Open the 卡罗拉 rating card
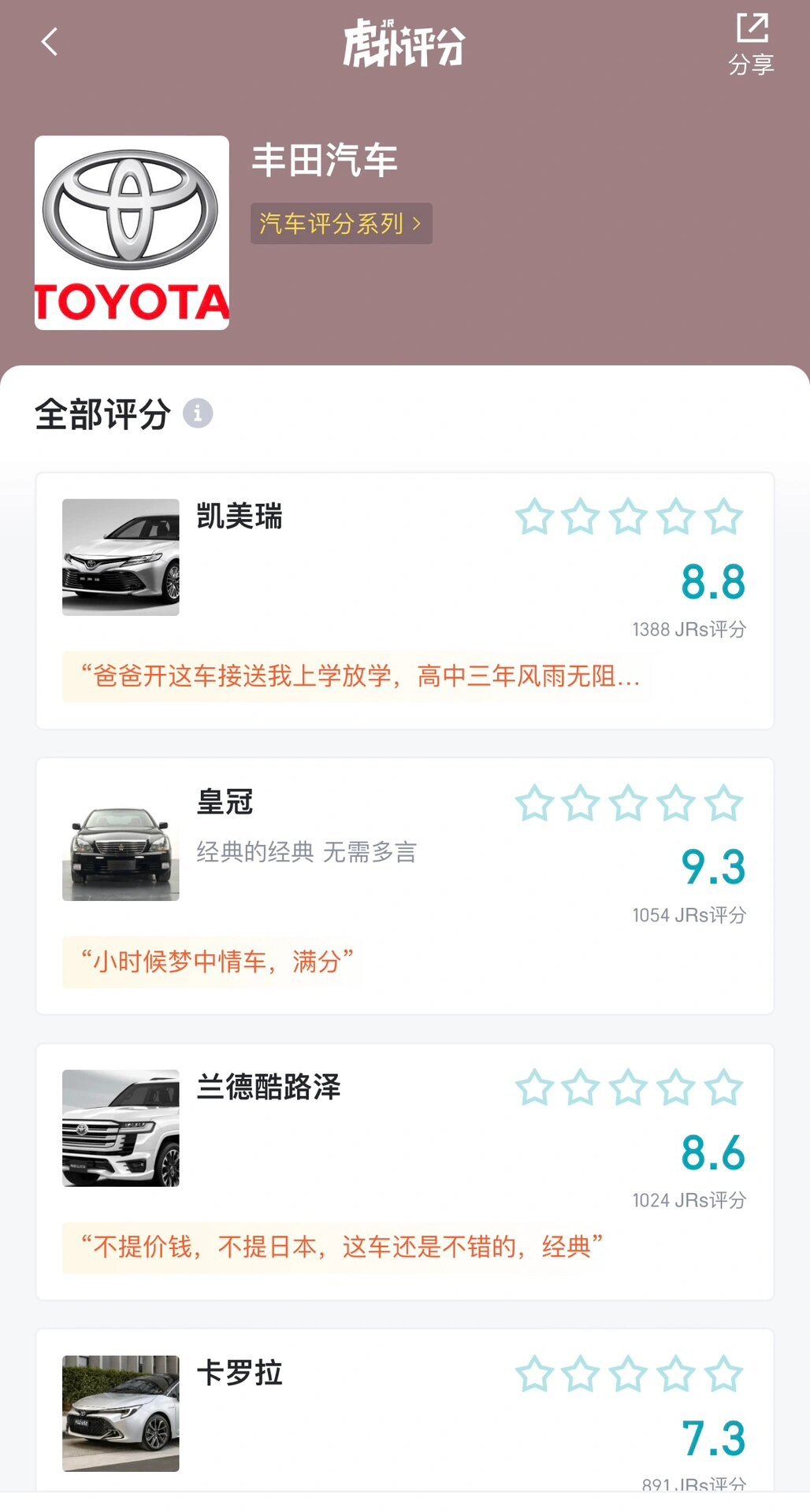810x1512 pixels. [405, 1410]
